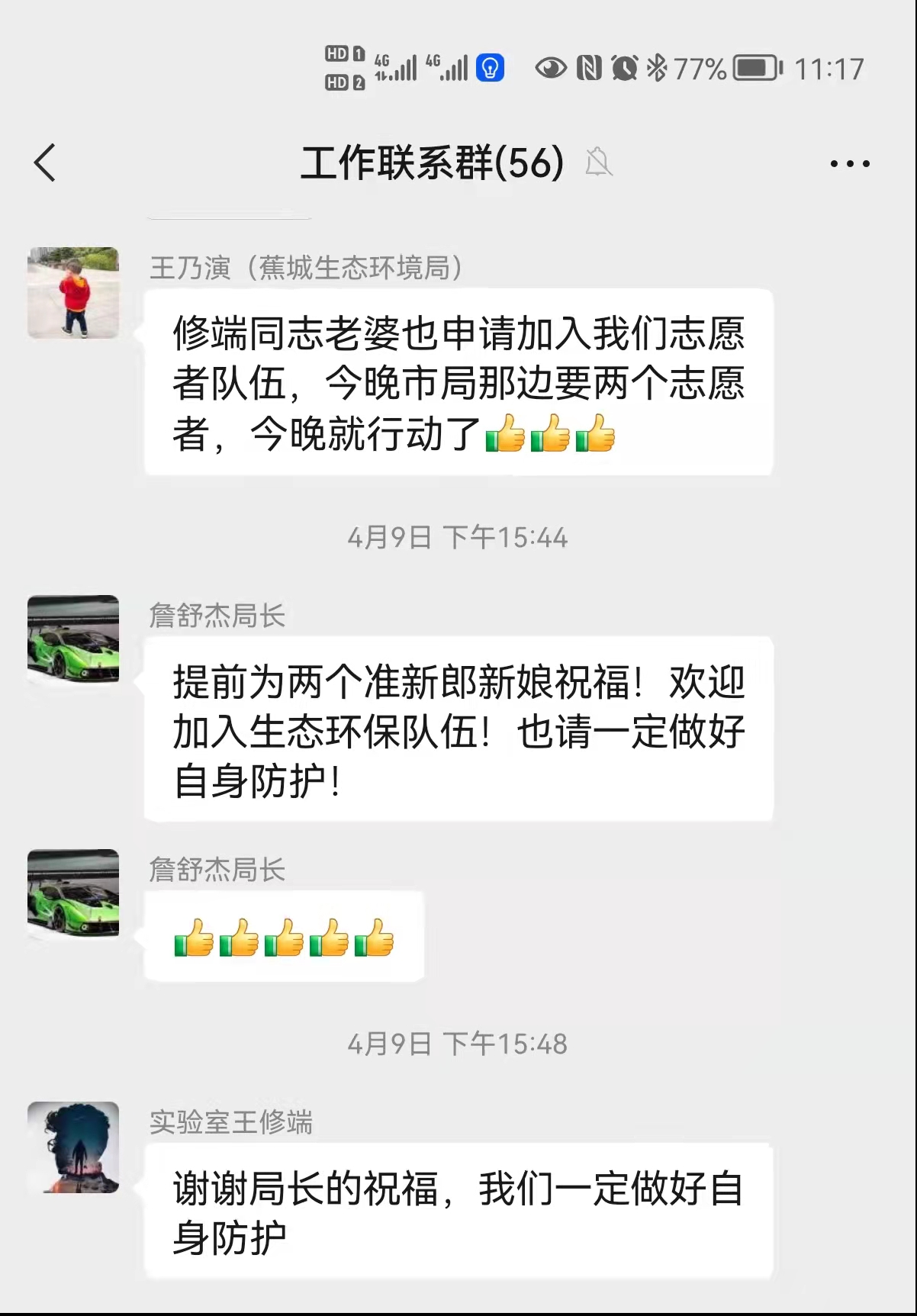Open the group chat overflow menu
The height and width of the screenshot is (1316, 917).
[x=850, y=163]
